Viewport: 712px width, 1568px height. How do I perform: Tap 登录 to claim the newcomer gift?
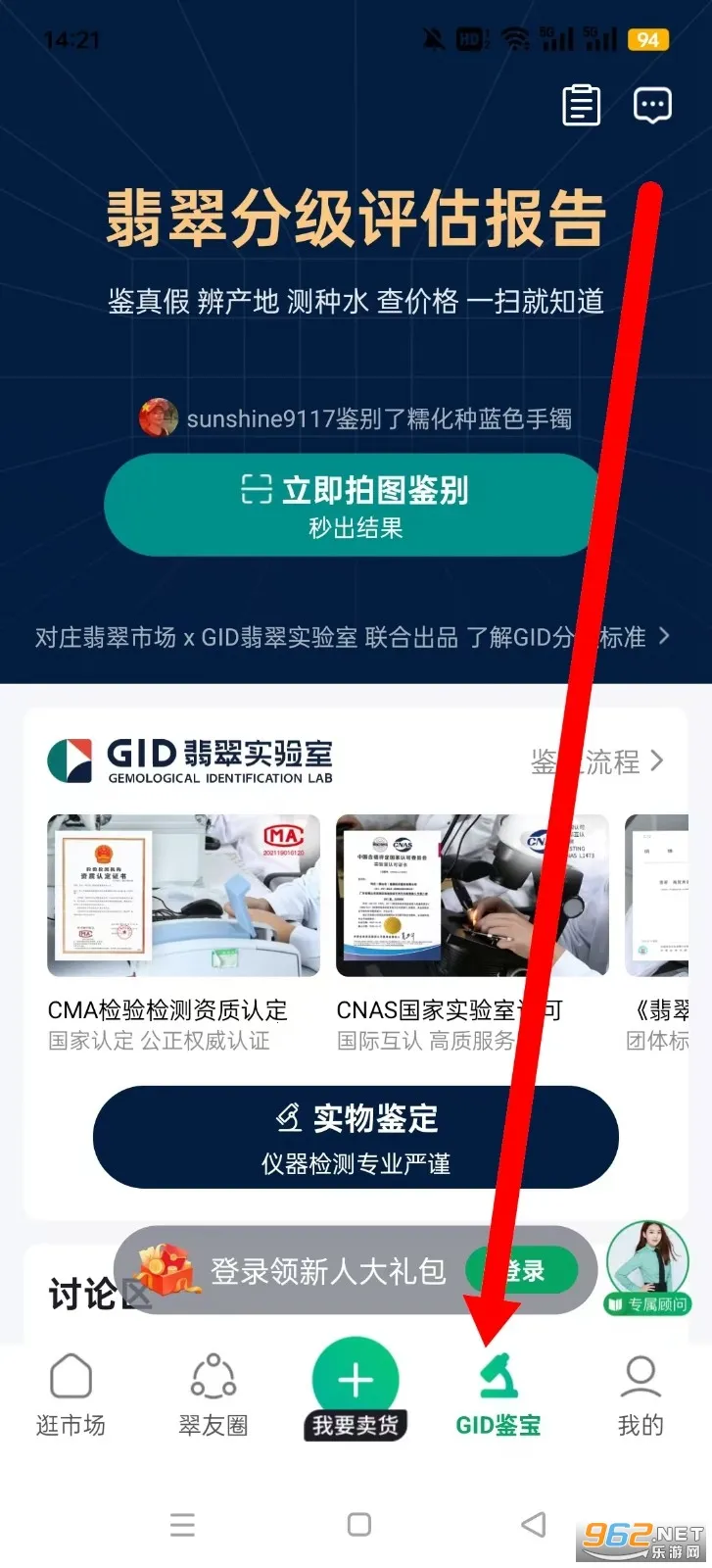click(523, 1271)
